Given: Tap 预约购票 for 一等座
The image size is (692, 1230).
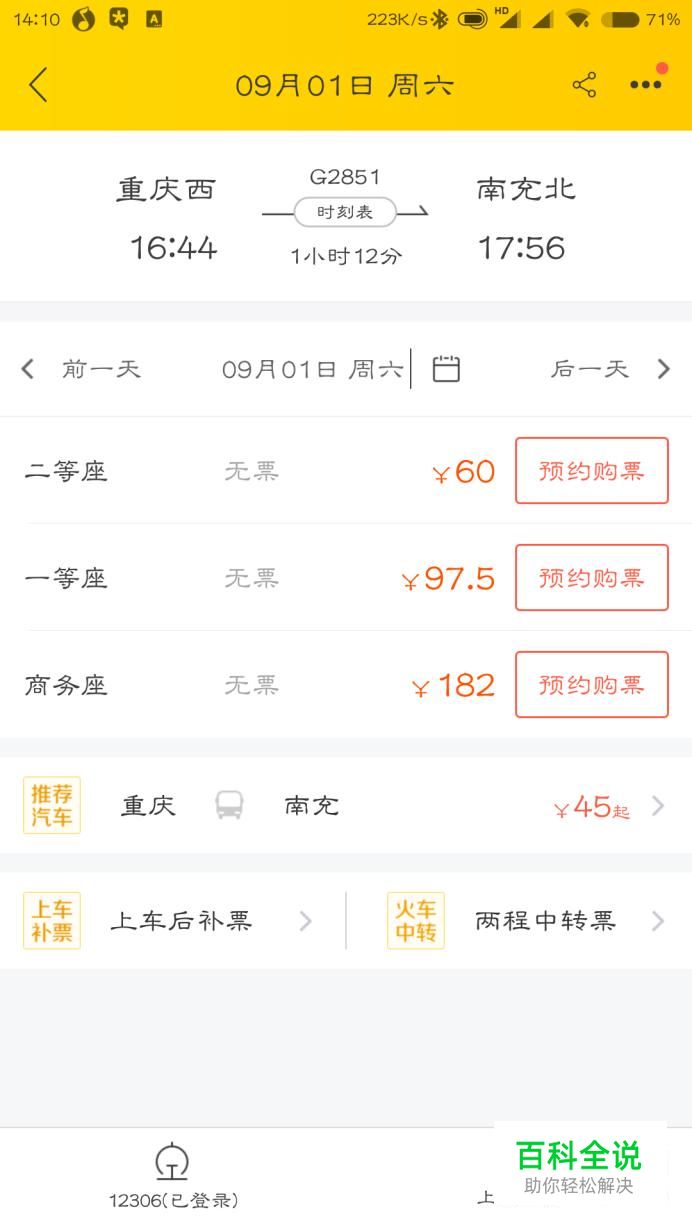Looking at the screenshot, I should coord(592,577).
